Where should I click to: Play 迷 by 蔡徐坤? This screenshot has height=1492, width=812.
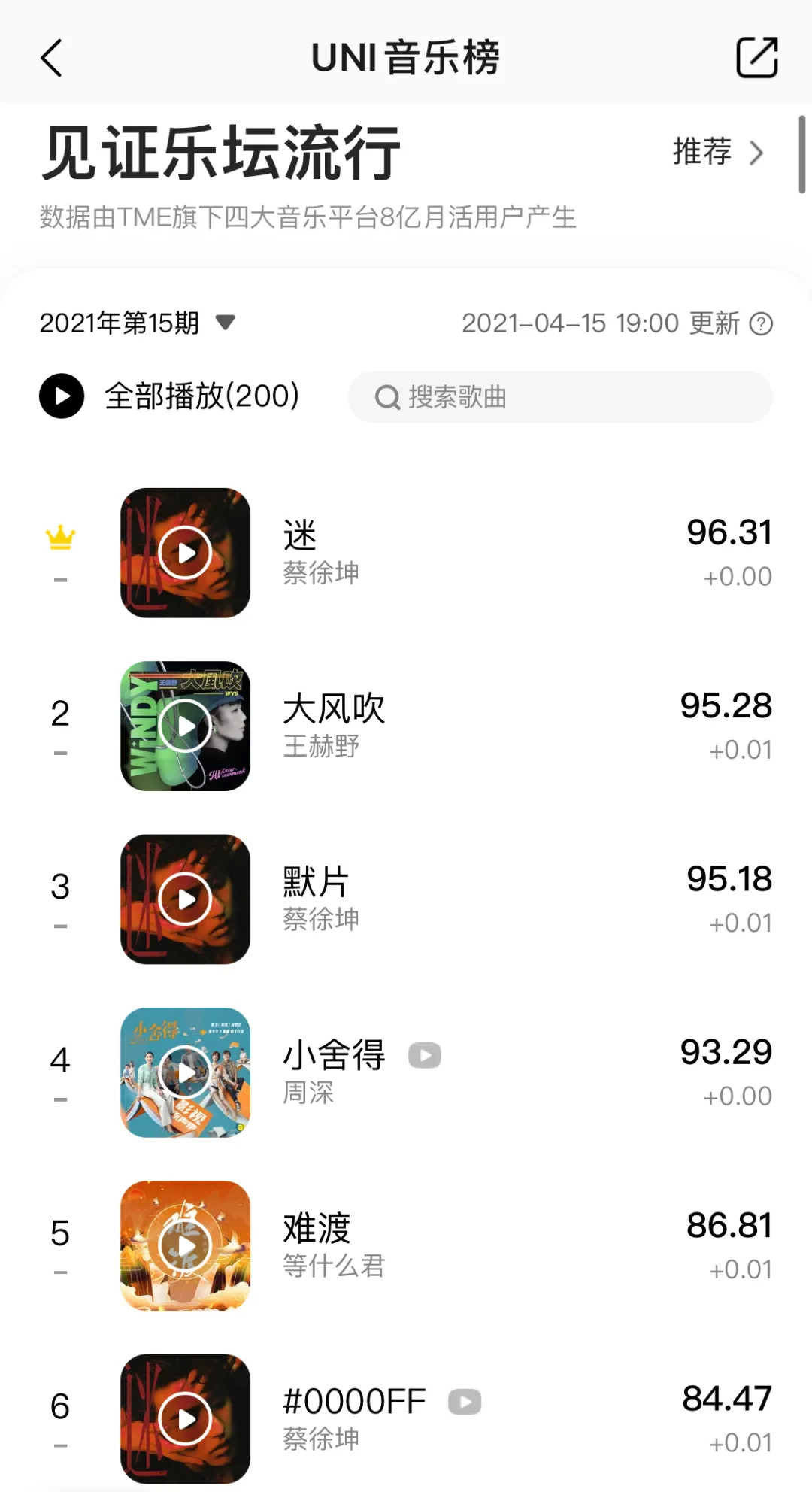pos(185,553)
